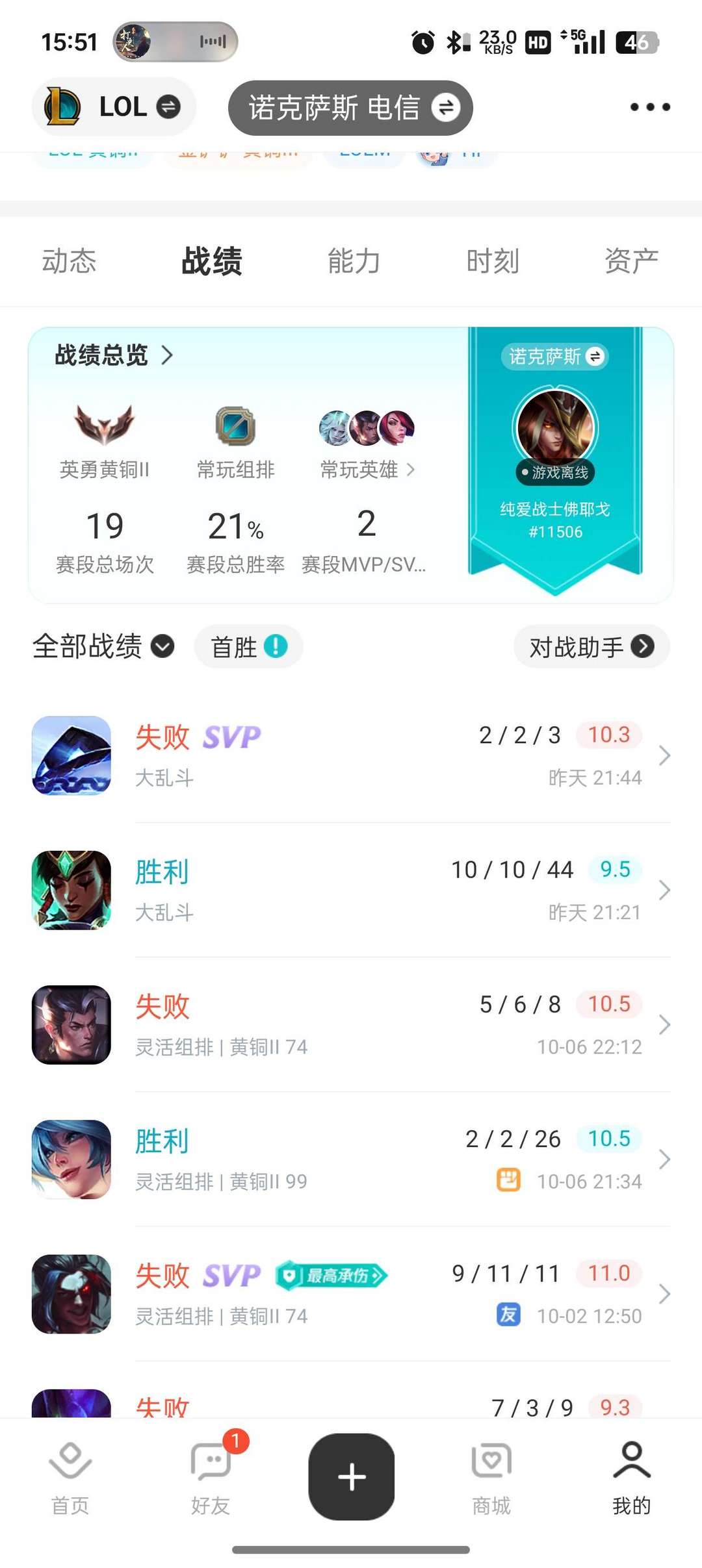This screenshot has width=702, height=1568.
Task: View the 胜利 match from 10-06 21:34
Action: (351, 1159)
